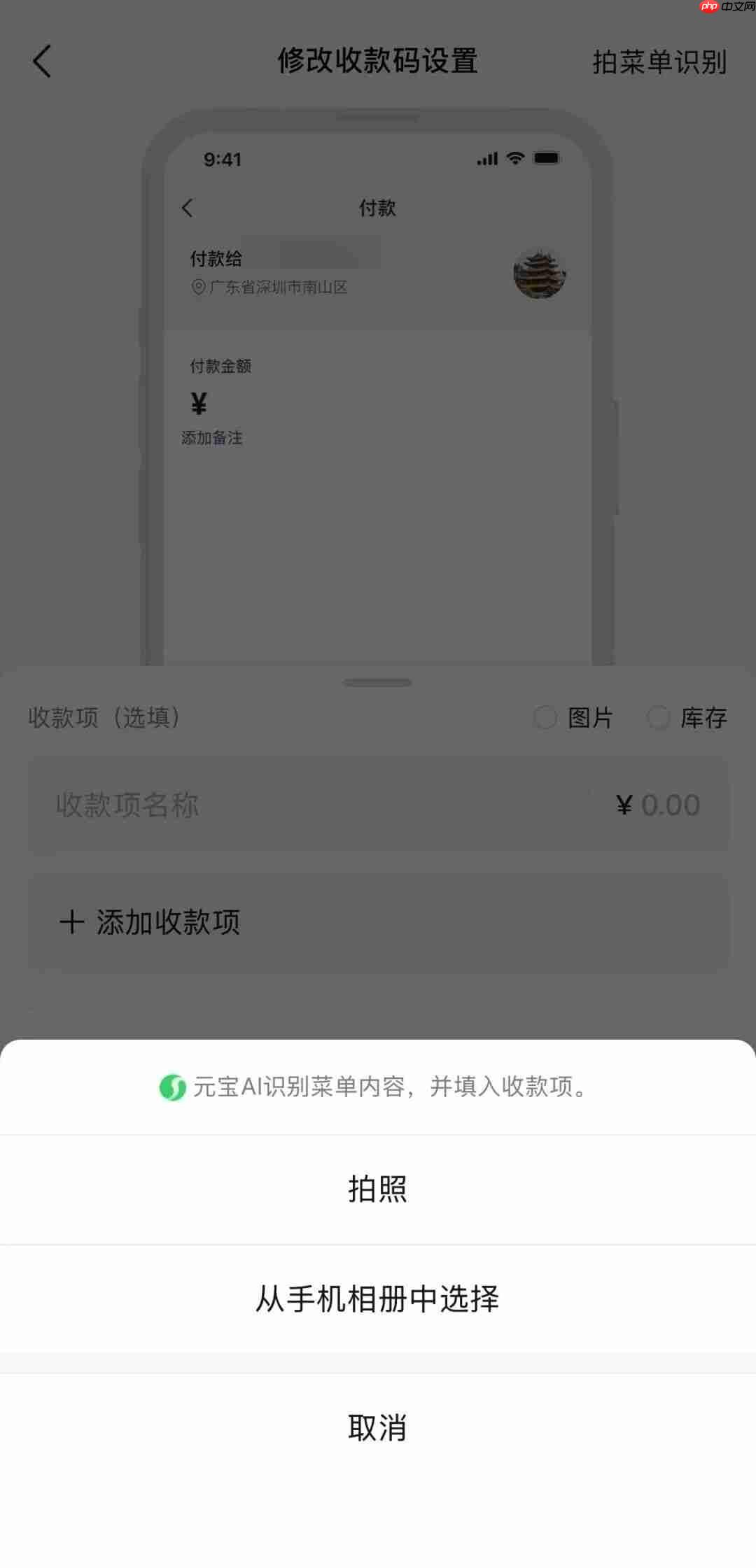The width and height of the screenshot is (756, 1568).
Task: Click the location pin icon in payment preview
Action: pos(197,287)
